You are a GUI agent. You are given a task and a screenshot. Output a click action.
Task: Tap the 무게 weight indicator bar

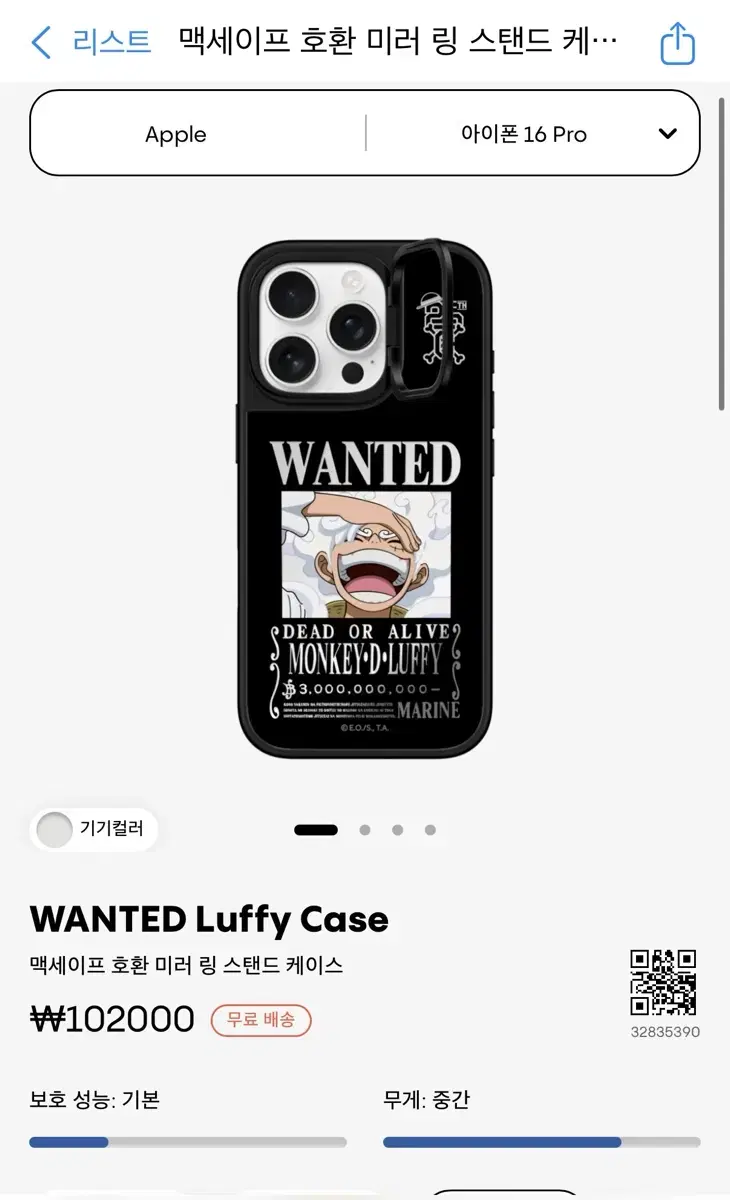[541, 1141]
